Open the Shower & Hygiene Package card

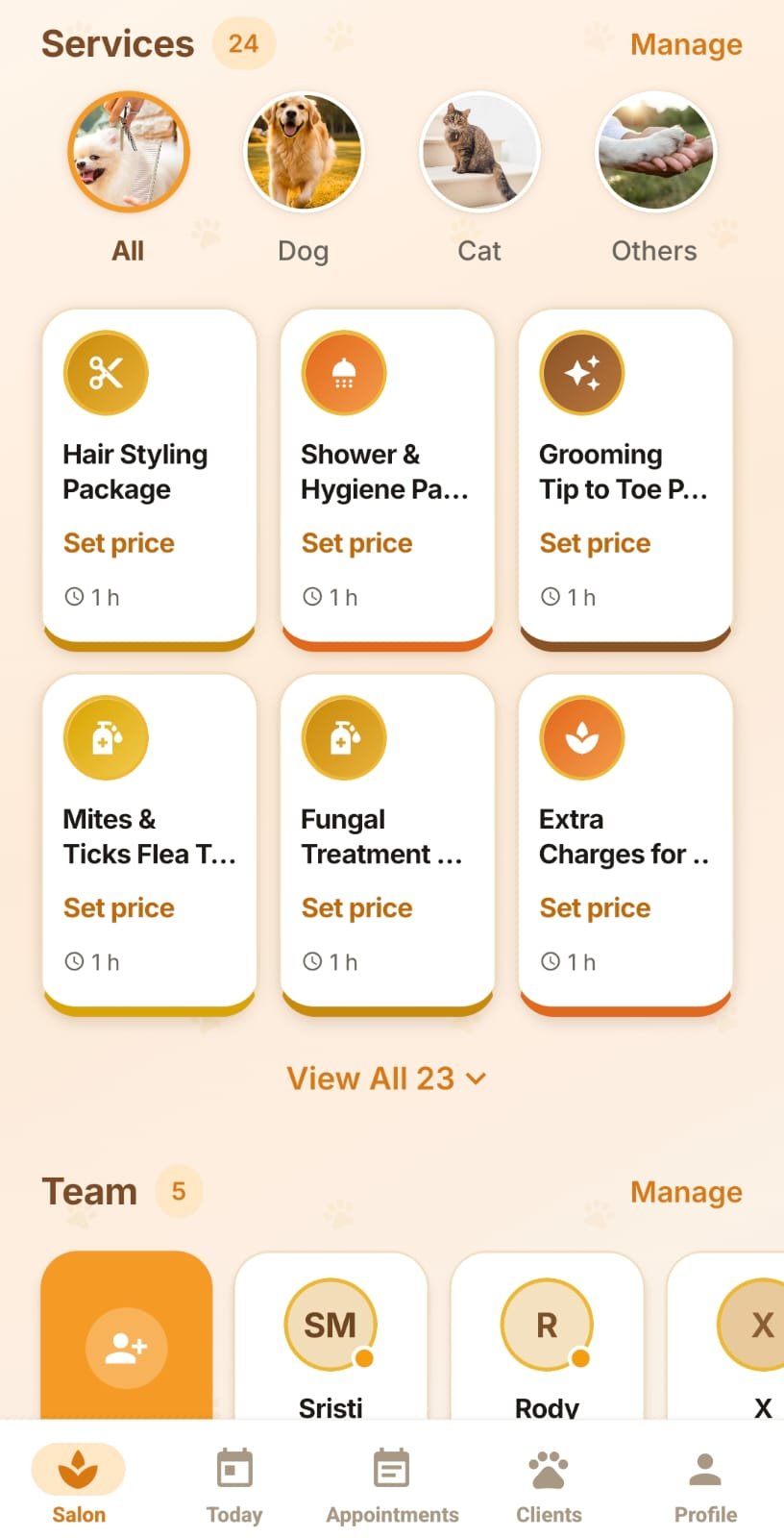pos(388,480)
